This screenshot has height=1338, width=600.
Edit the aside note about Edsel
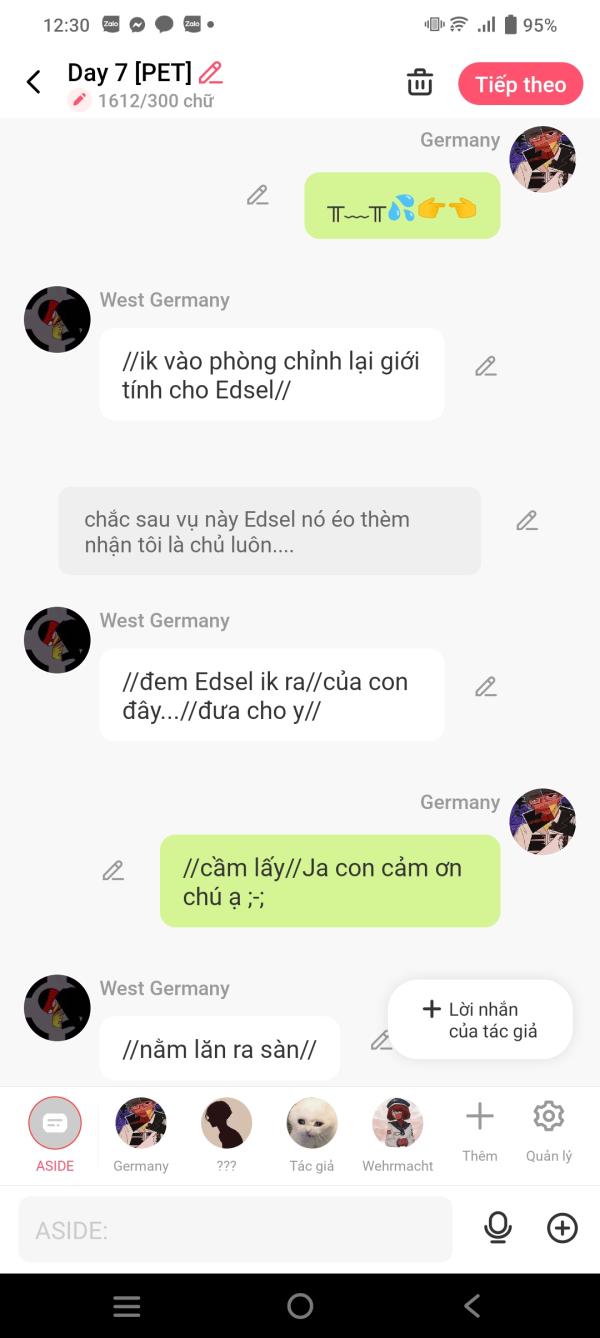(527, 521)
